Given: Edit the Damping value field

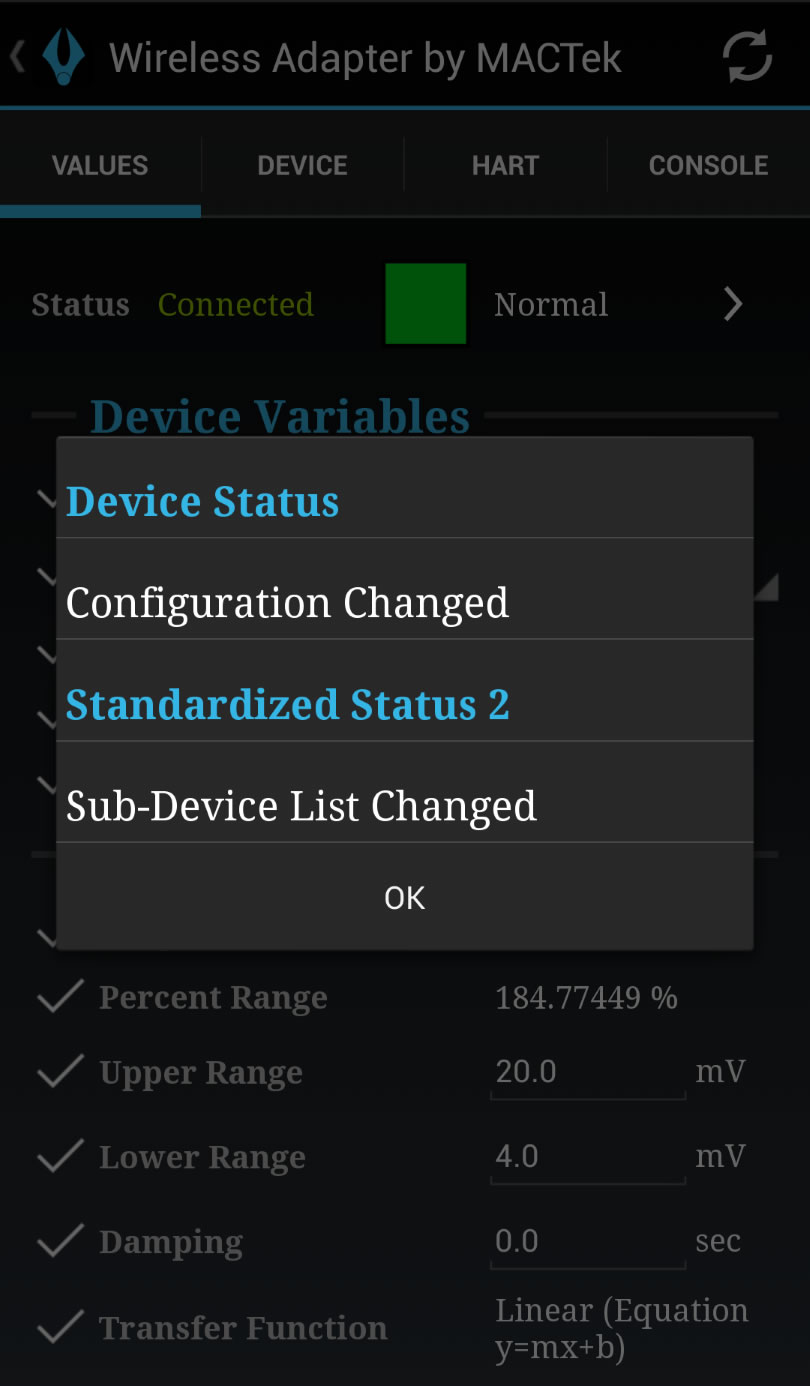Looking at the screenshot, I should (587, 1242).
